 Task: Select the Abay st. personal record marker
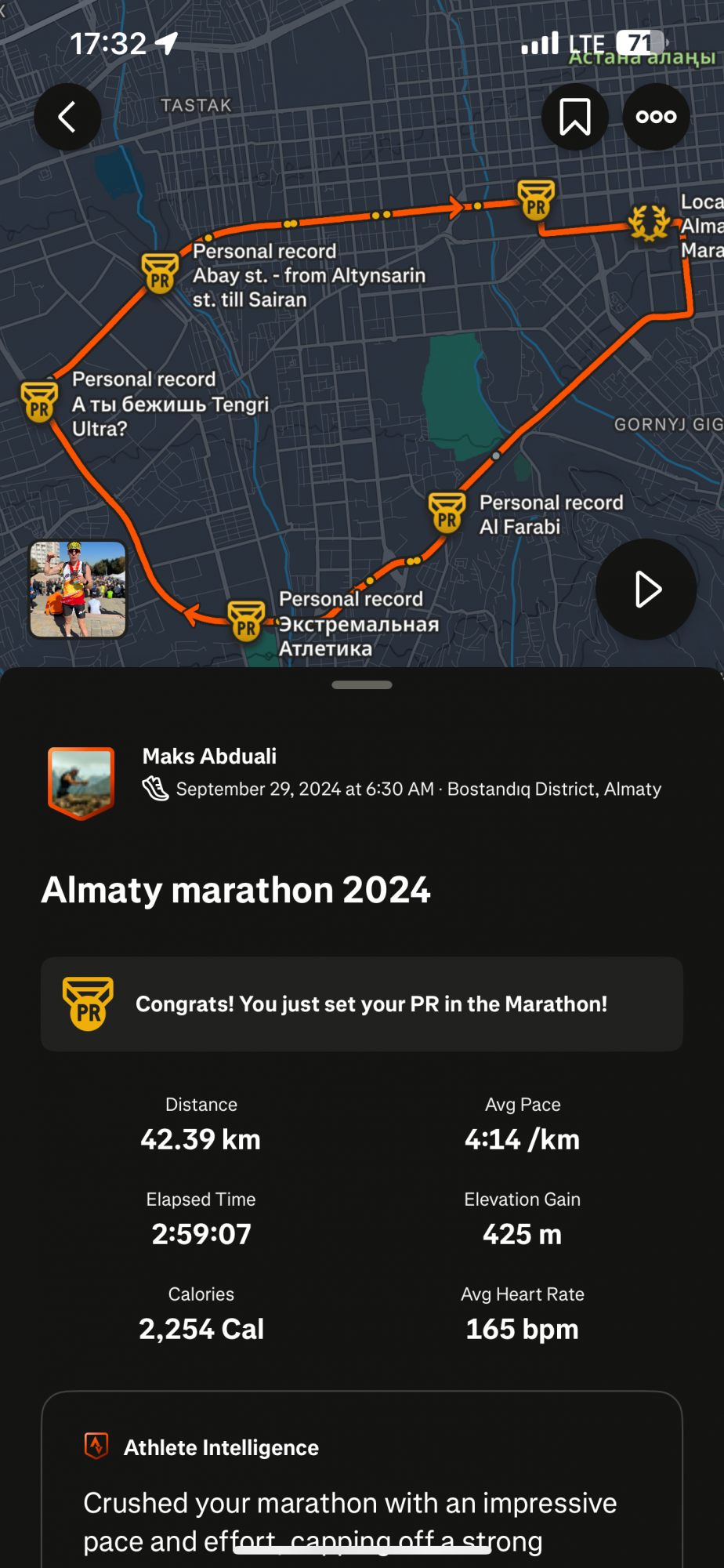tap(160, 273)
